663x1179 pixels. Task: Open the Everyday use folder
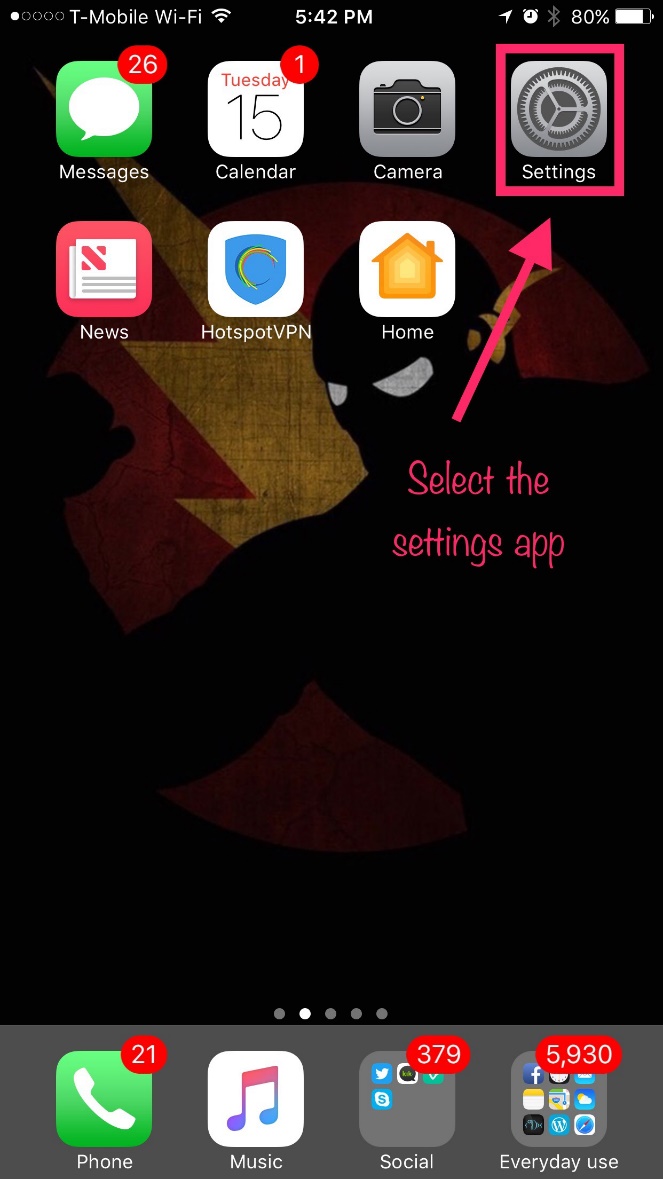559,1098
